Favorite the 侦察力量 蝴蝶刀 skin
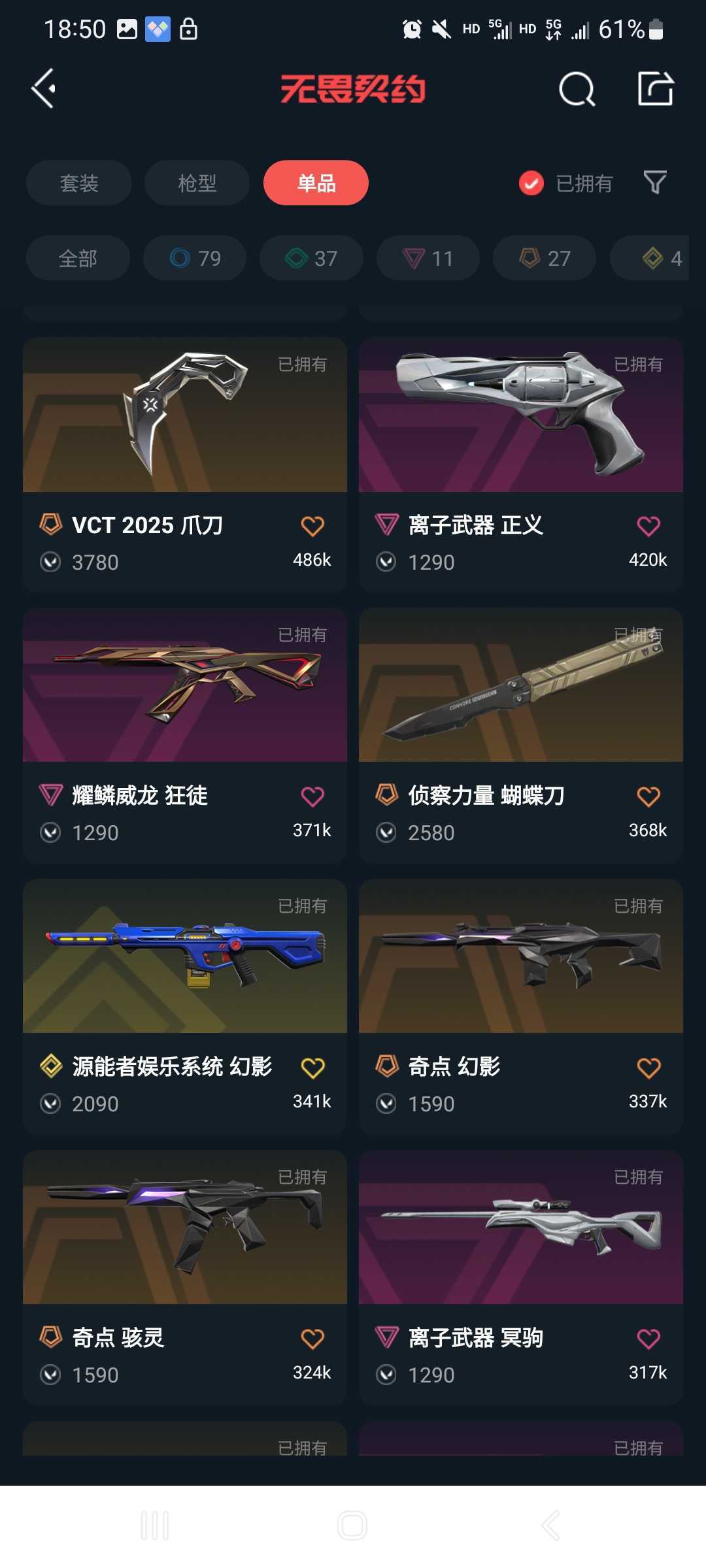 point(648,796)
